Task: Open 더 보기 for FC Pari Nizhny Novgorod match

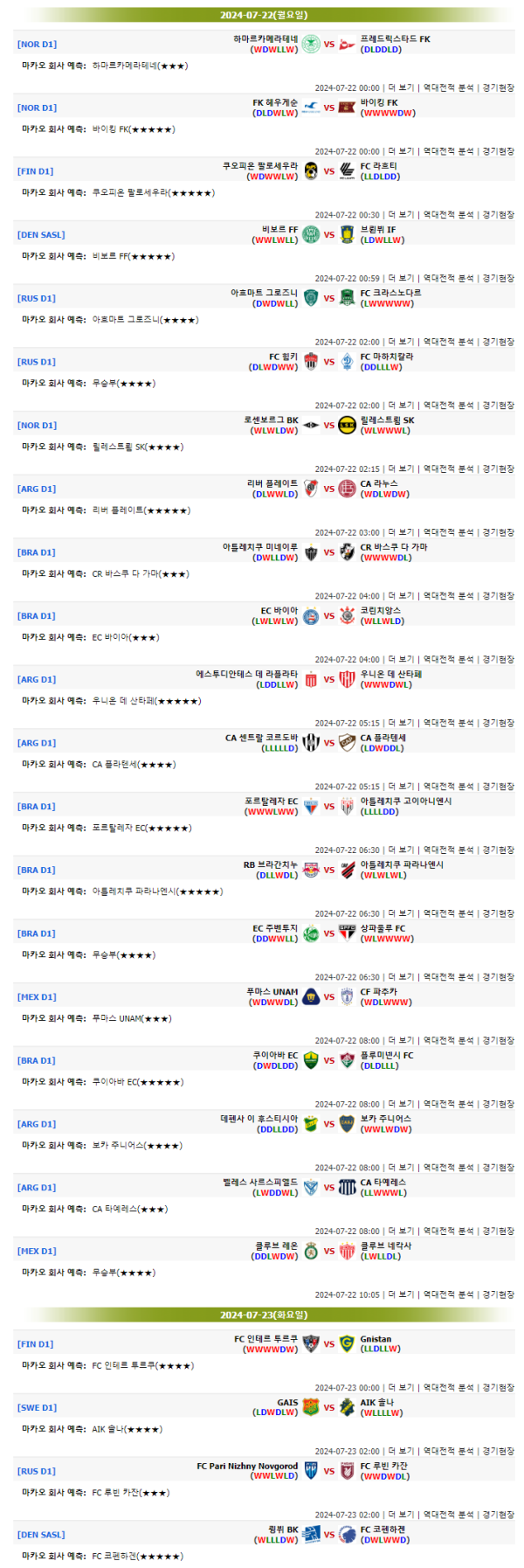Action: (x=401, y=1515)
